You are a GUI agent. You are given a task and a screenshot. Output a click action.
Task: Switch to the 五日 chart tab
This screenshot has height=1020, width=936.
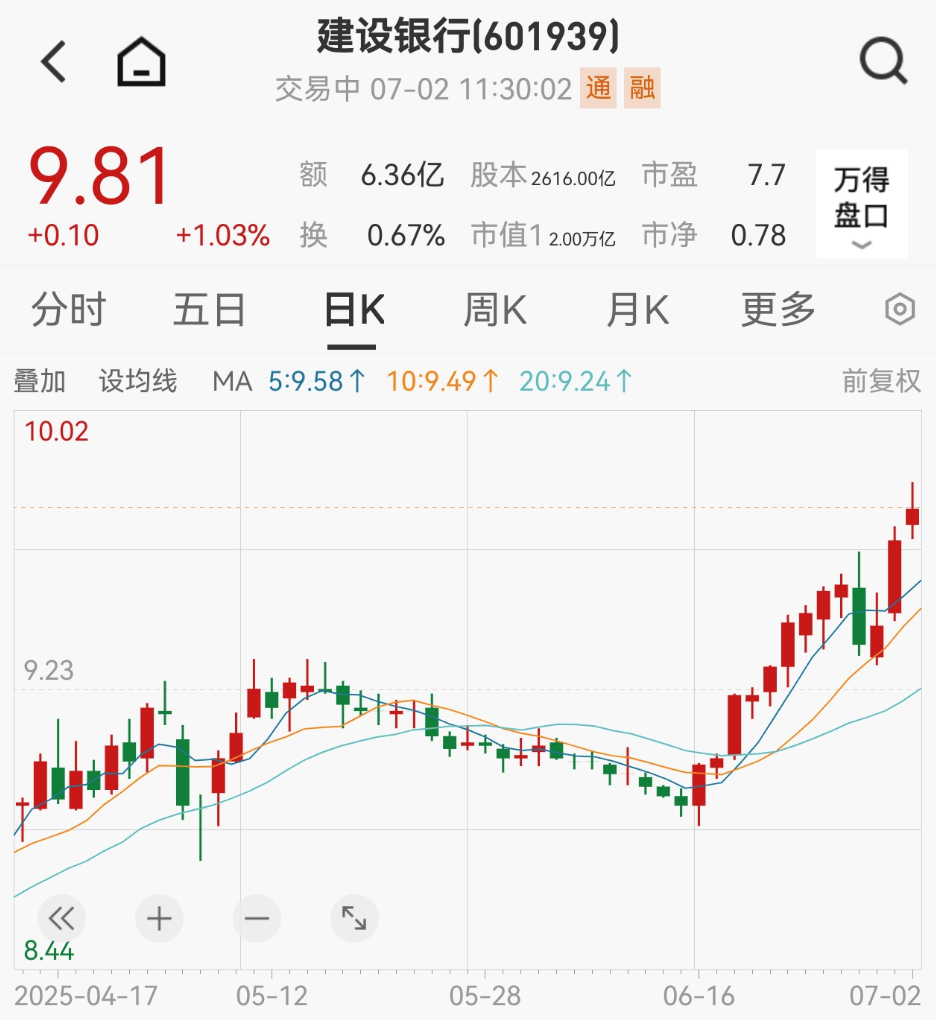[x=209, y=311]
